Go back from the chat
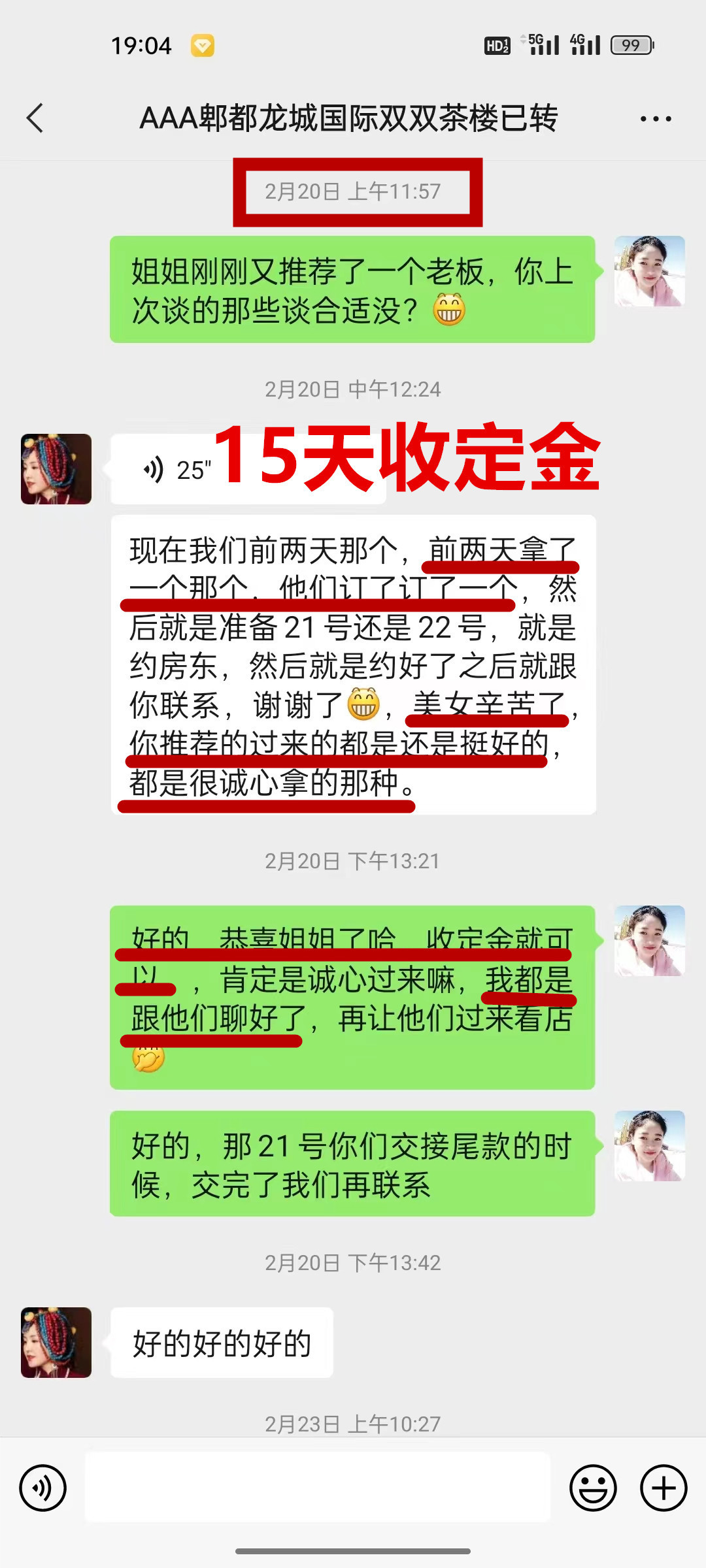This screenshot has height=1568, width=706. [35, 118]
